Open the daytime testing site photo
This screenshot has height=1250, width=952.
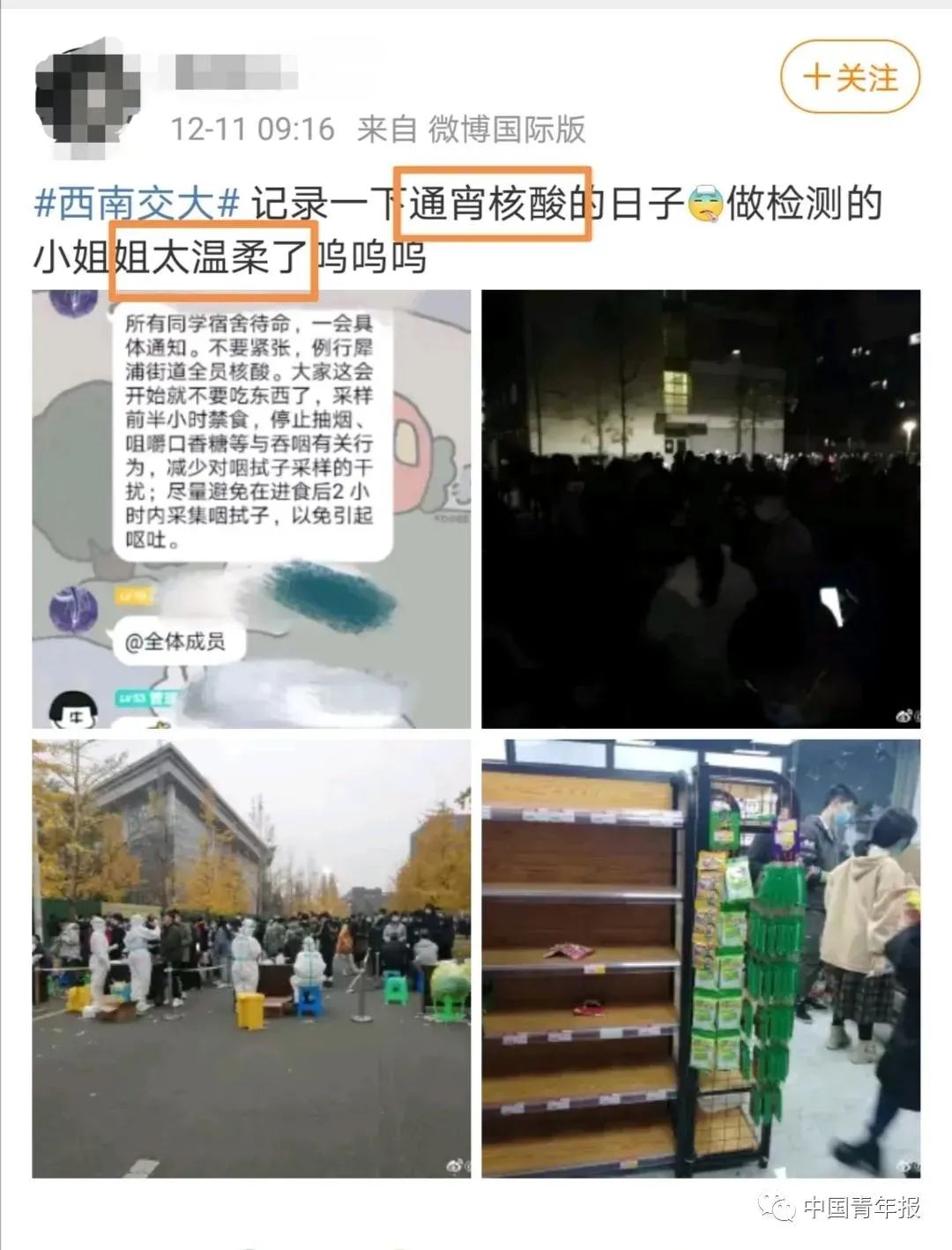(251, 958)
